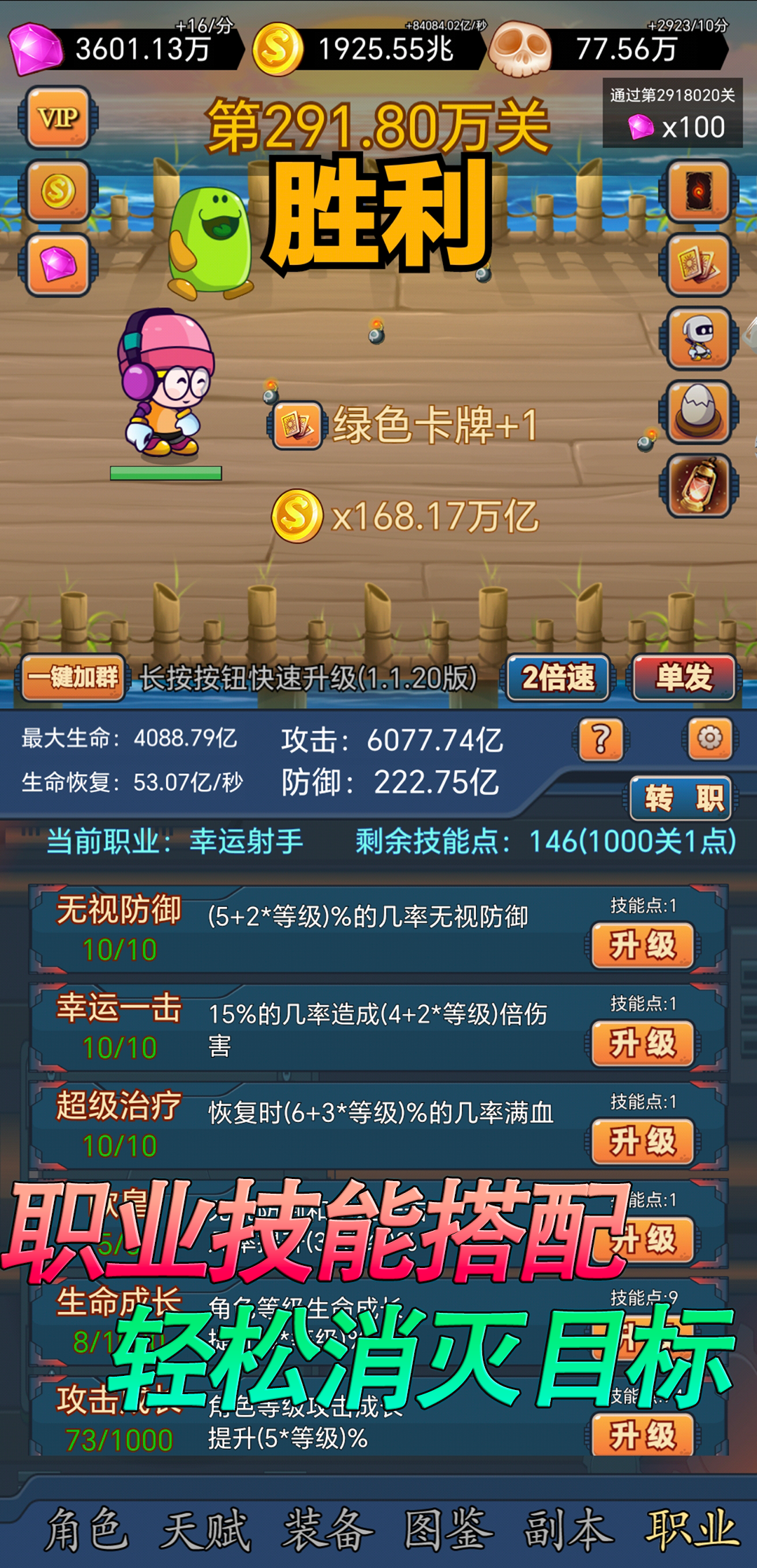The height and width of the screenshot is (1568, 757).
Task: Tap 一键加群 to join the group
Action: click(x=74, y=678)
